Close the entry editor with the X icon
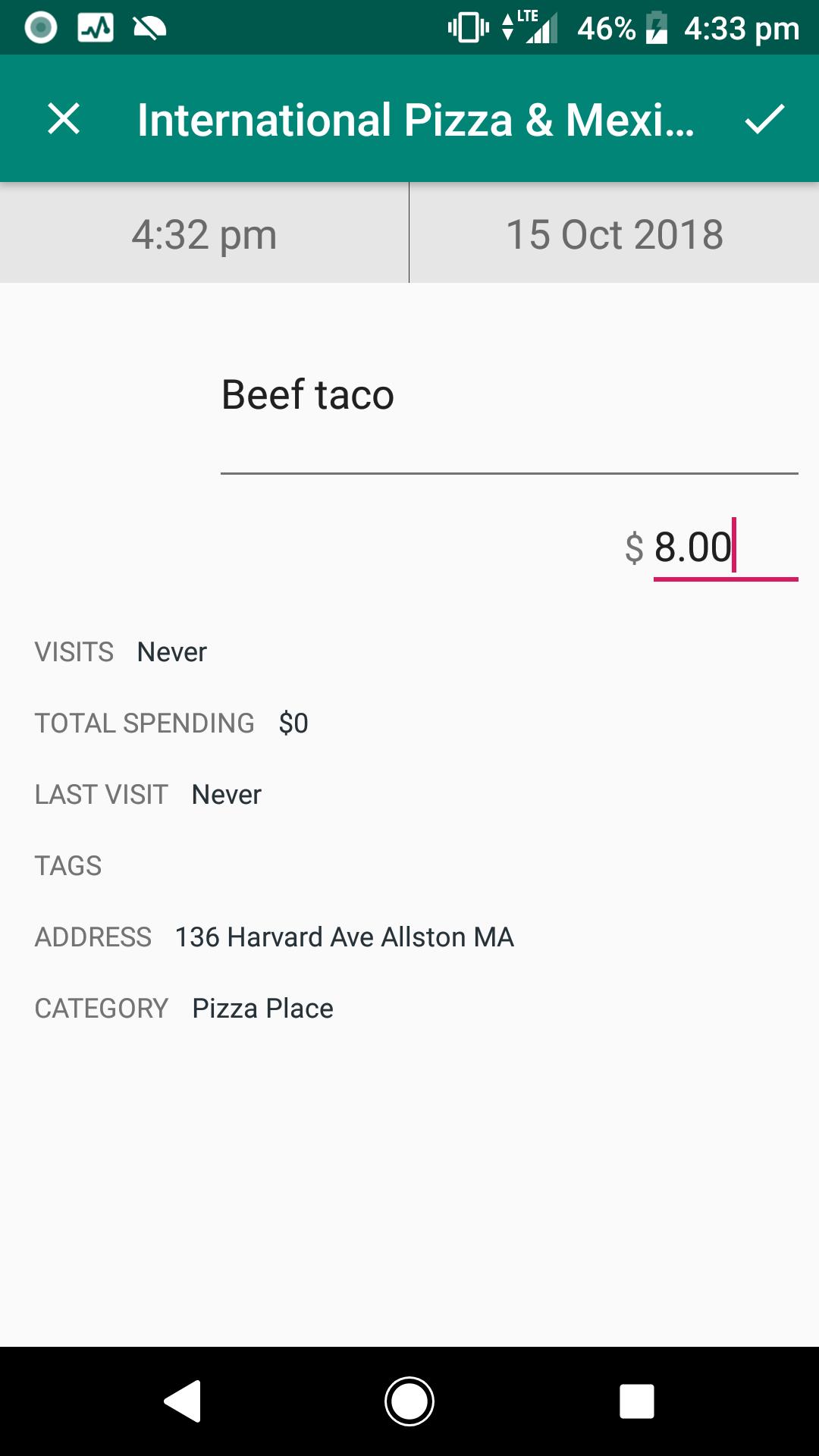 63,120
